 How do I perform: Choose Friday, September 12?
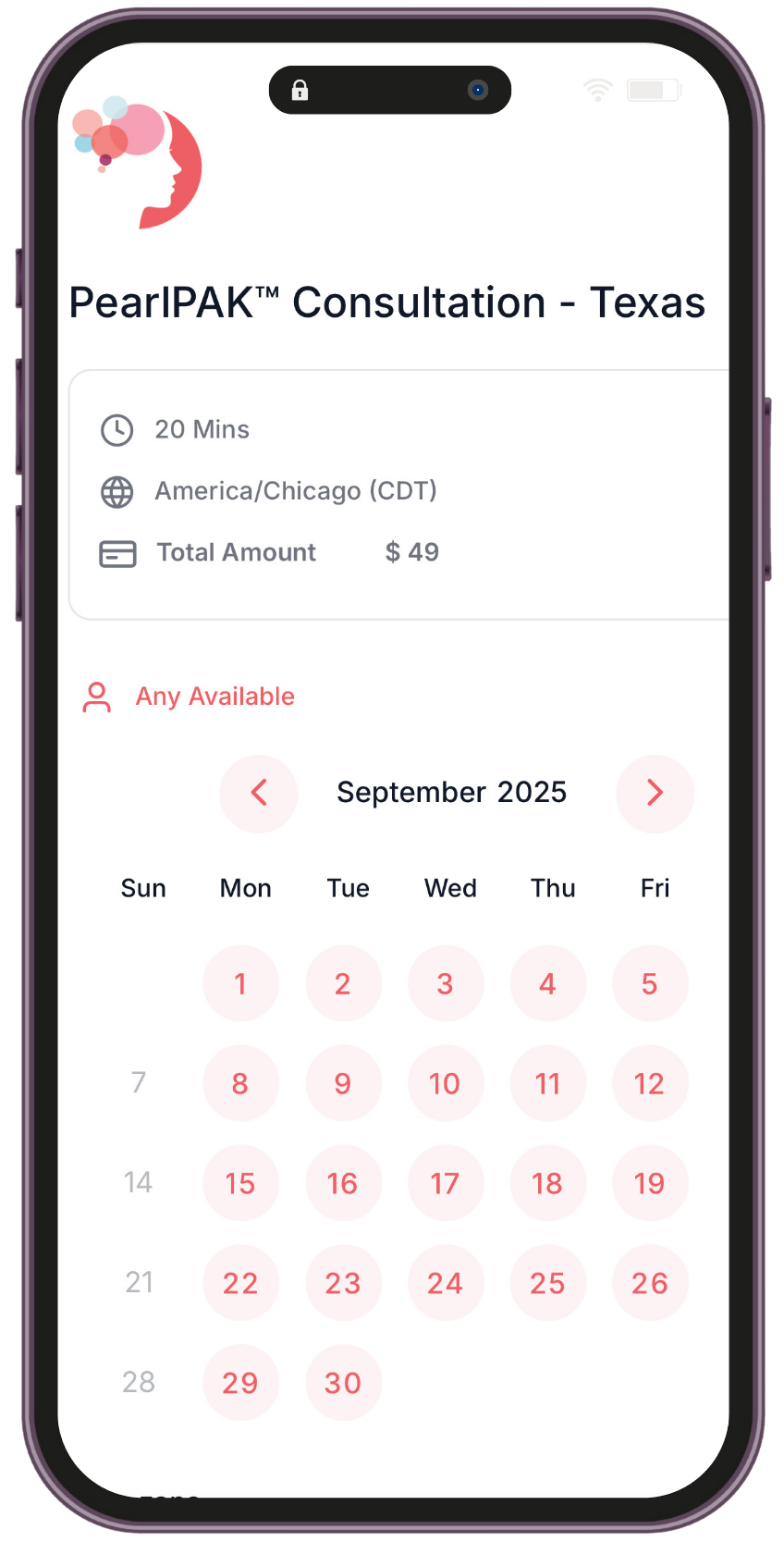click(x=650, y=1083)
